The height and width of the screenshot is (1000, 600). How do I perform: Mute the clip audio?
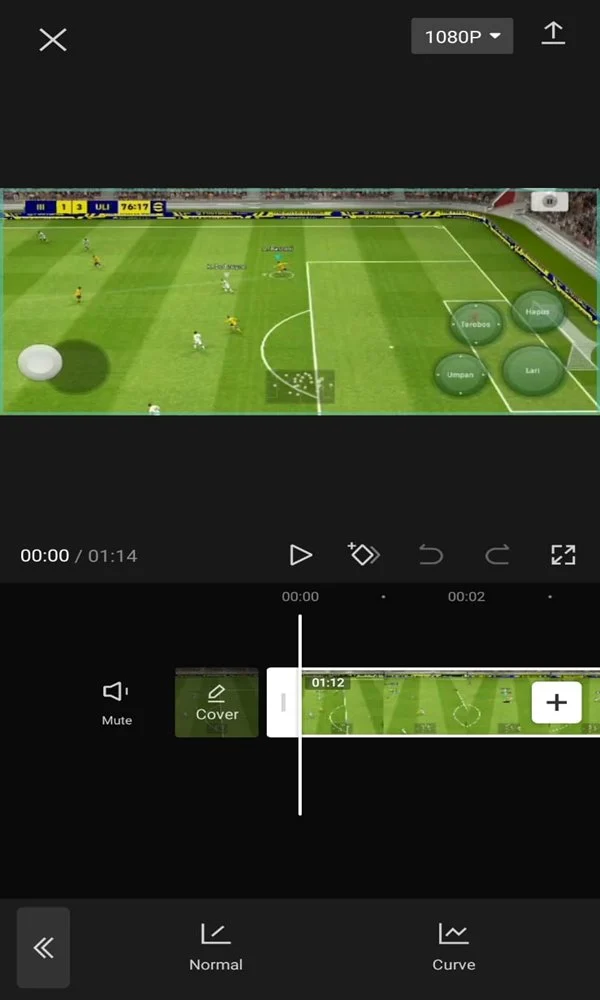click(117, 702)
